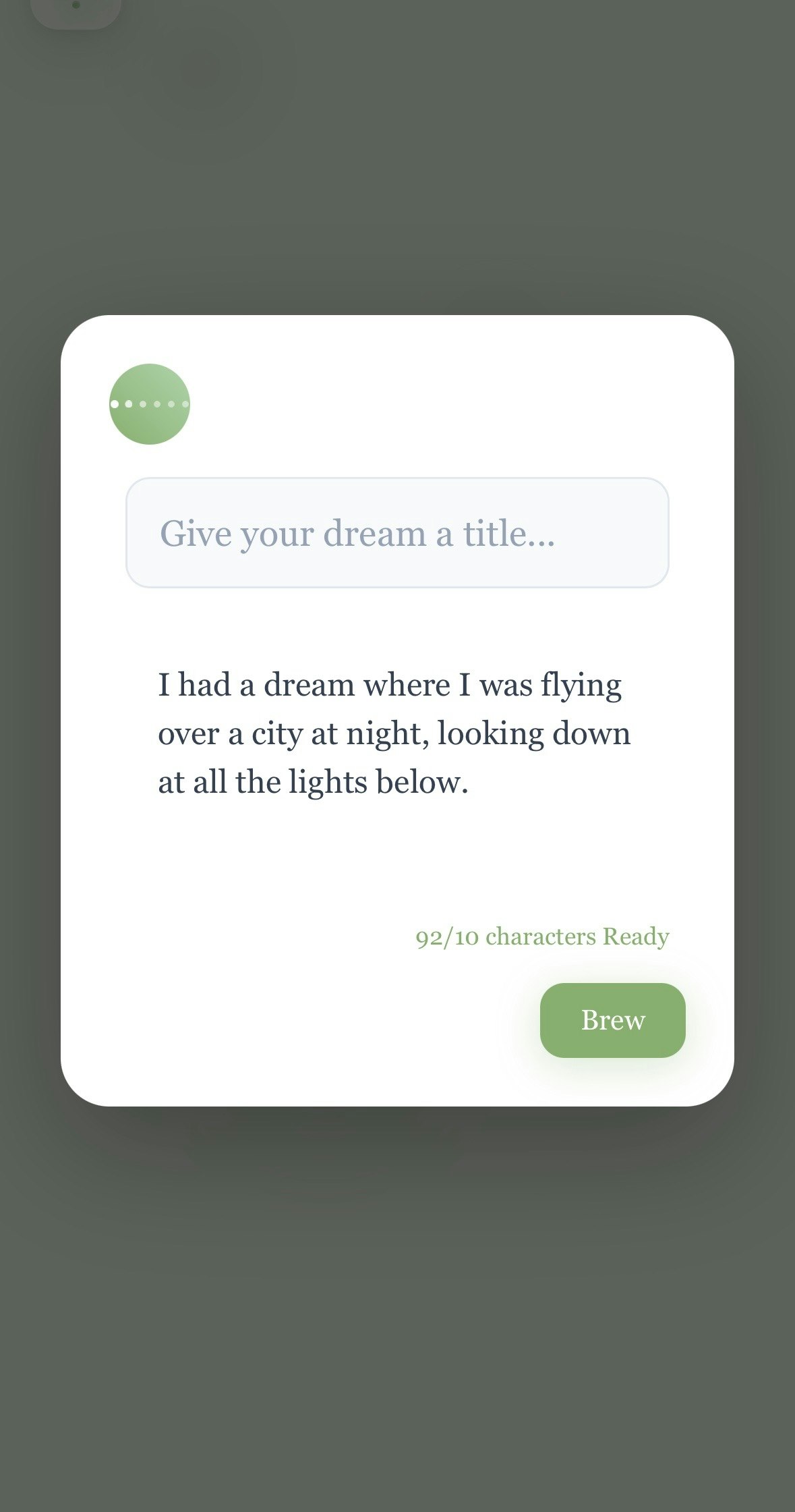This screenshot has width=795, height=1512.
Task: Tap the dream title input field
Action: 397,532
